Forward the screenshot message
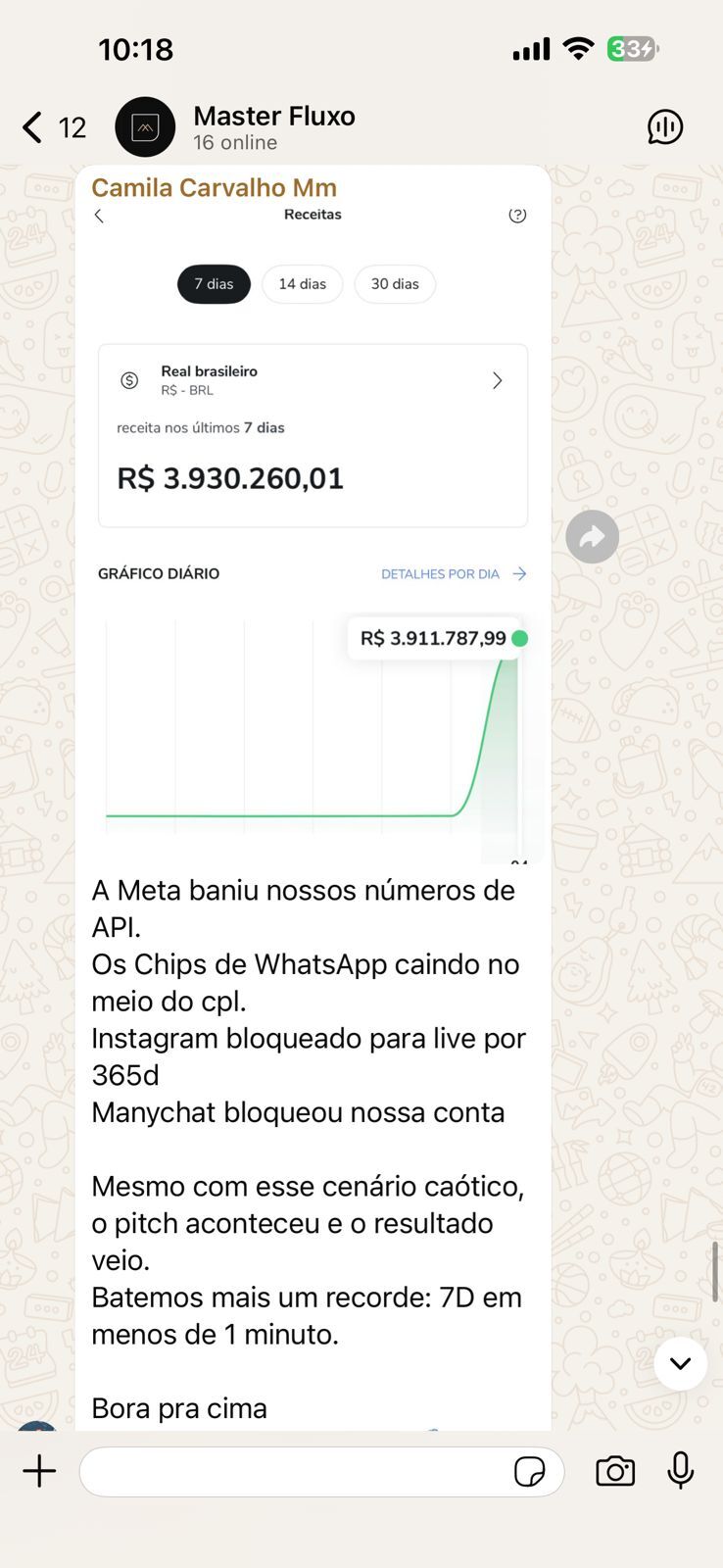 (x=592, y=536)
